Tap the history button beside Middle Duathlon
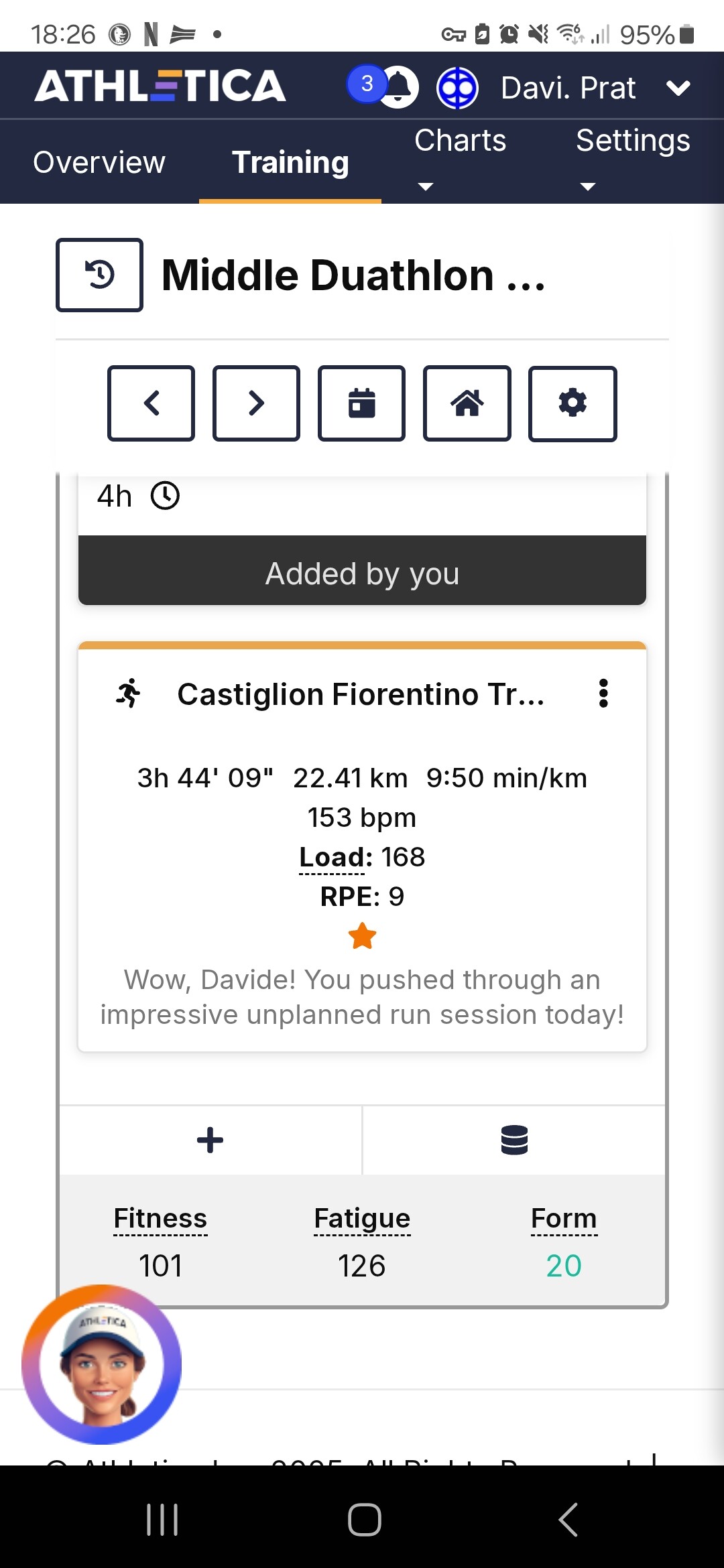 99,275
